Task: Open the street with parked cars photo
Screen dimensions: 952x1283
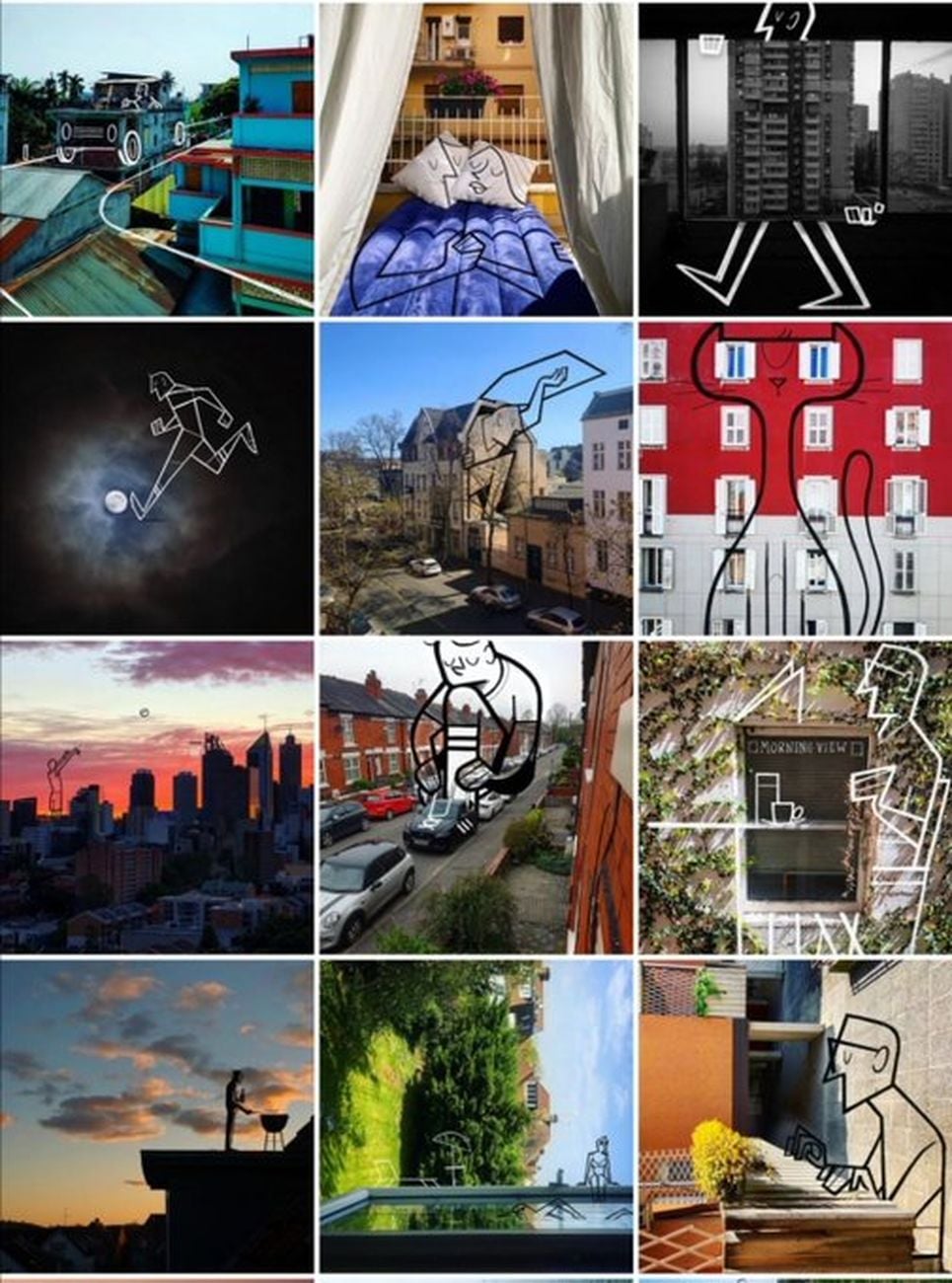Action: pyautogui.click(x=476, y=797)
